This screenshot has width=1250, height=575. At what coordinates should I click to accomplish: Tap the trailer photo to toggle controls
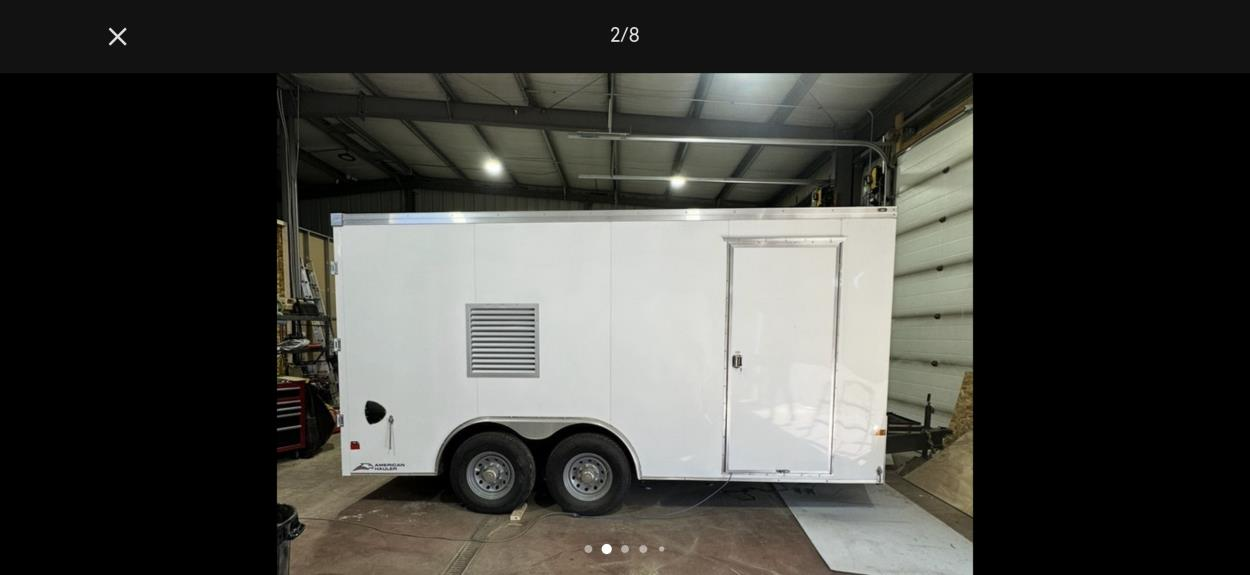pos(624,320)
